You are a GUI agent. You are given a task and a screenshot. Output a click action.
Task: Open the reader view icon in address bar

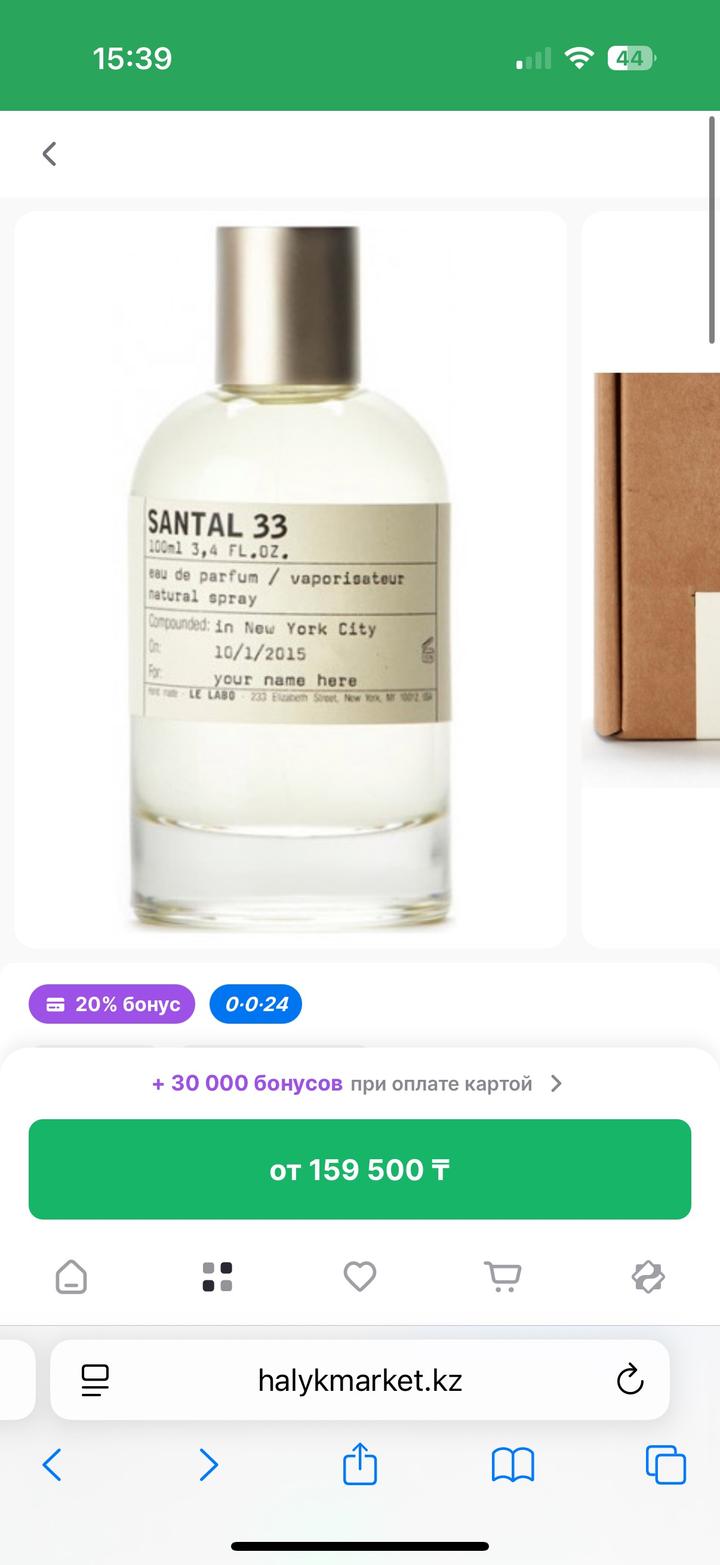94,1379
